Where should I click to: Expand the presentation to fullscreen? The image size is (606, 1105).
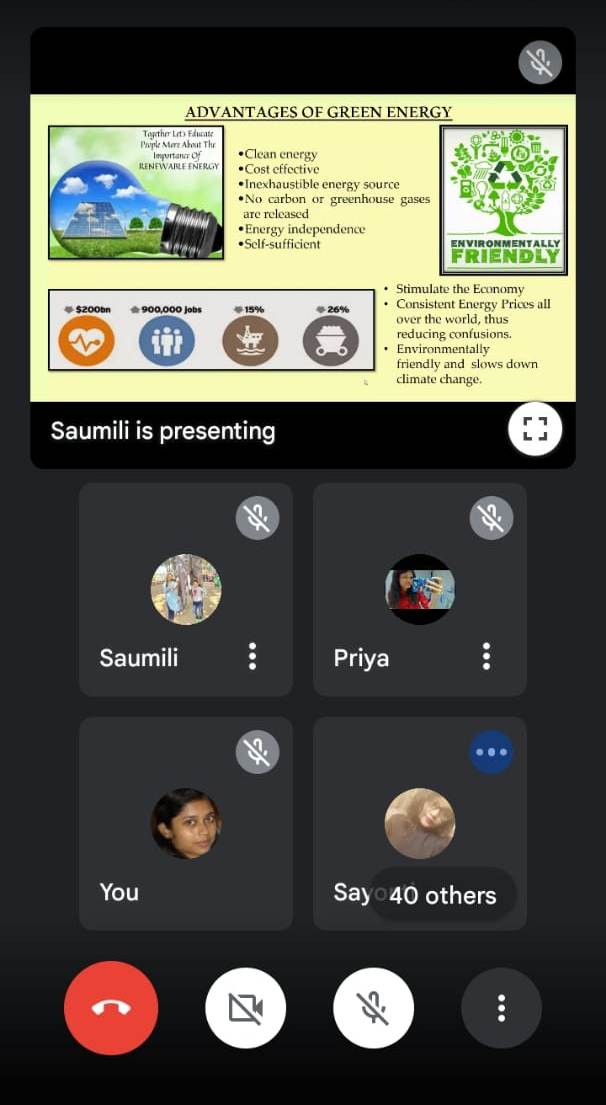click(535, 429)
